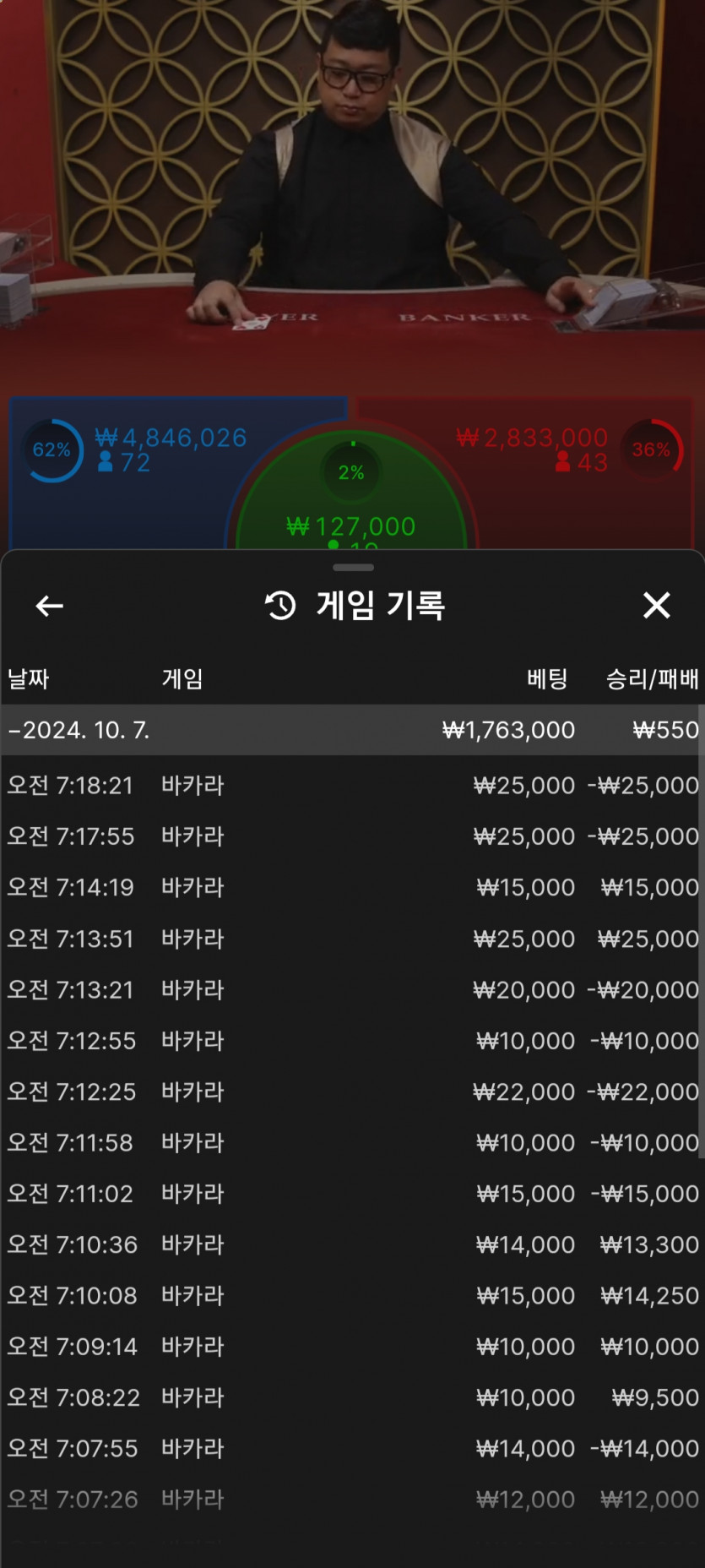
Task: Open the 오전 7:14:19 바카라 record
Action: 352,887
